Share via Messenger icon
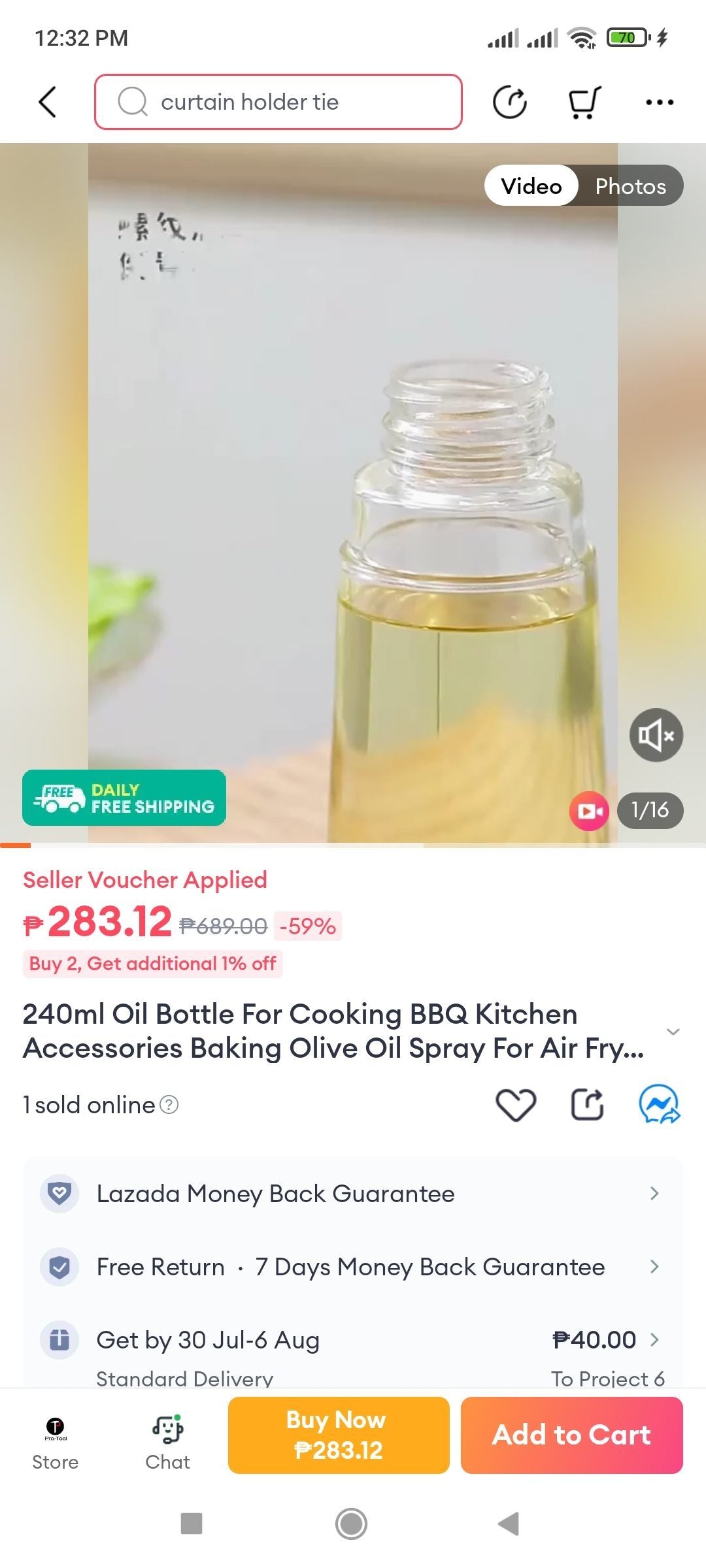 pos(659,1105)
